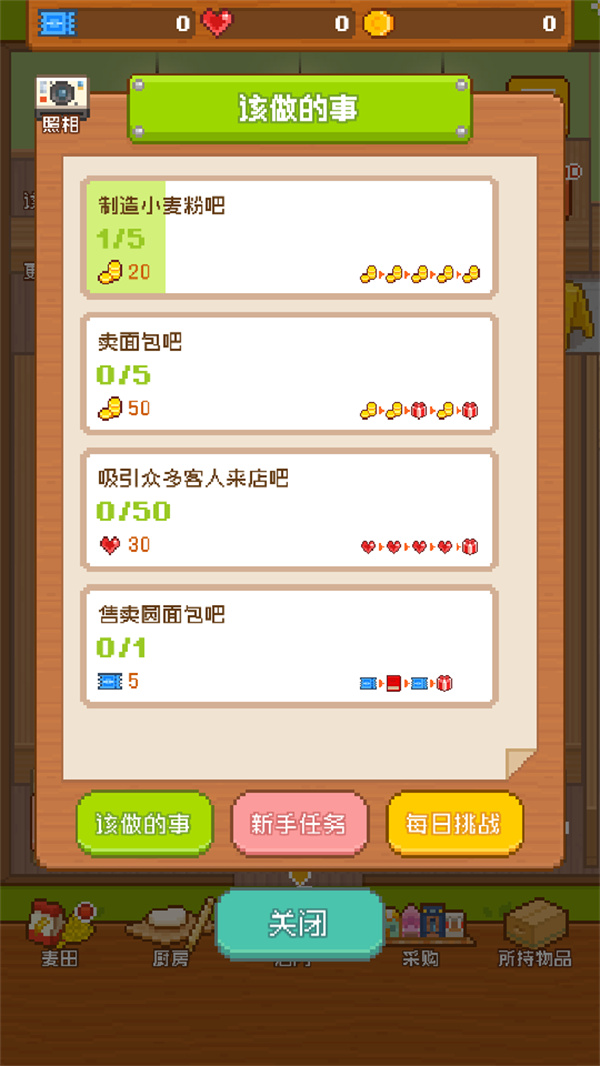The width and height of the screenshot is (600, 1066).
Task: Open the 吸引众多客人来店吧 task card
Action: click(x=290, y=510)
